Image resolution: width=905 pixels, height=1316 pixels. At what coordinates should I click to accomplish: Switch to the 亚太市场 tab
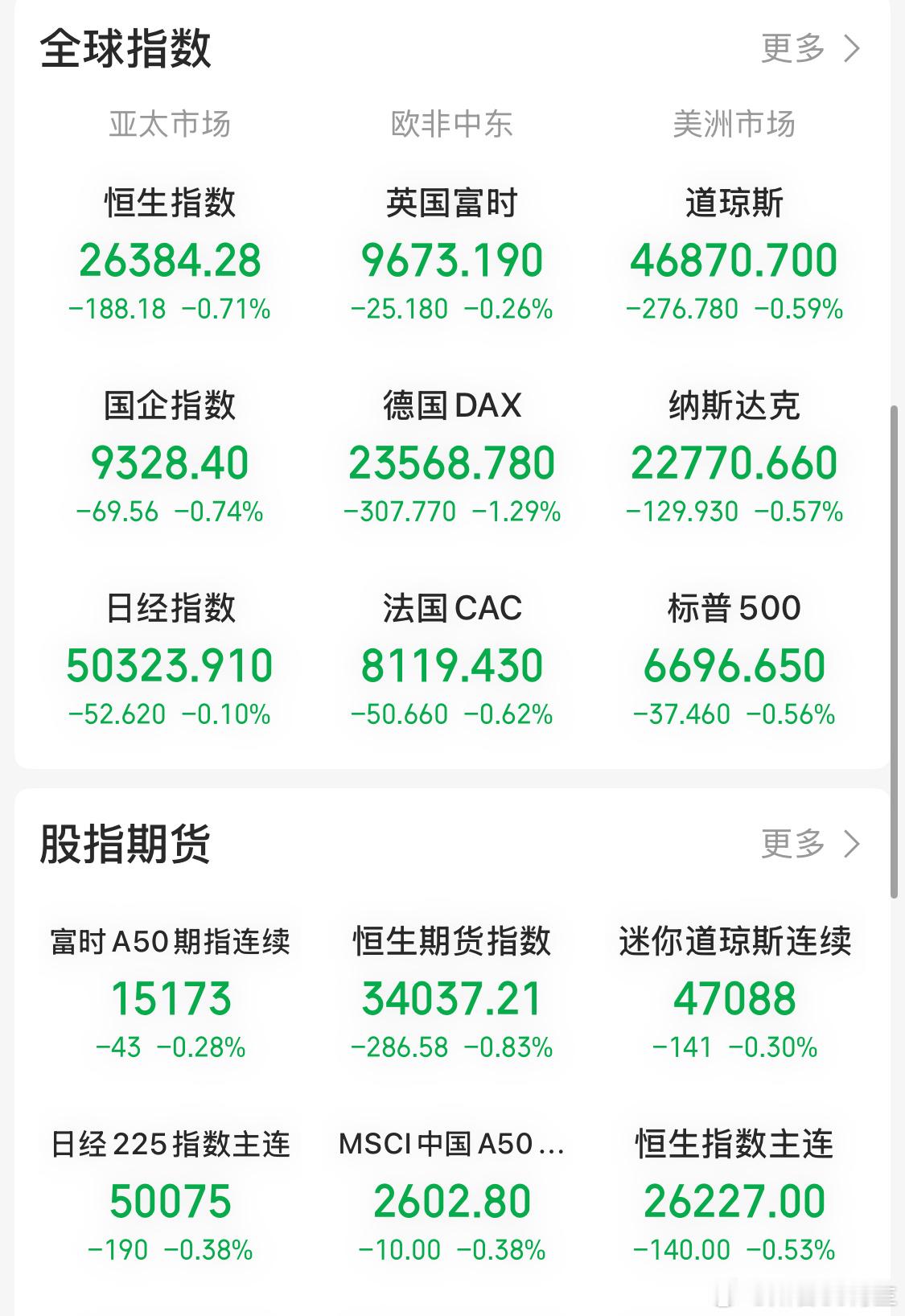(171, 124)
